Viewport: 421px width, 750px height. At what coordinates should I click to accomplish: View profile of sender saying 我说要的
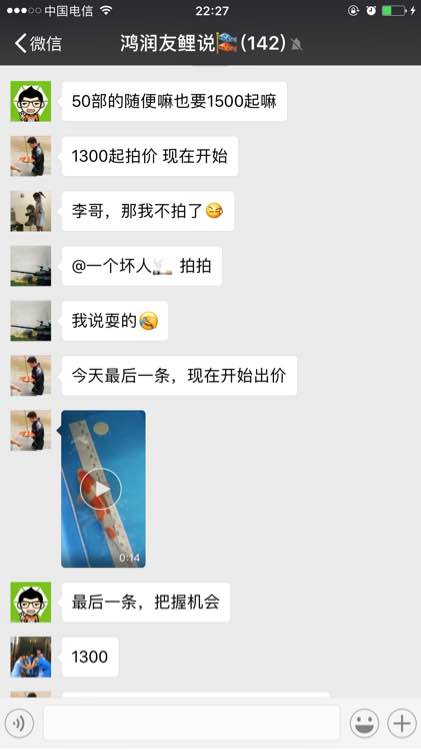click(x=31, y=320)
